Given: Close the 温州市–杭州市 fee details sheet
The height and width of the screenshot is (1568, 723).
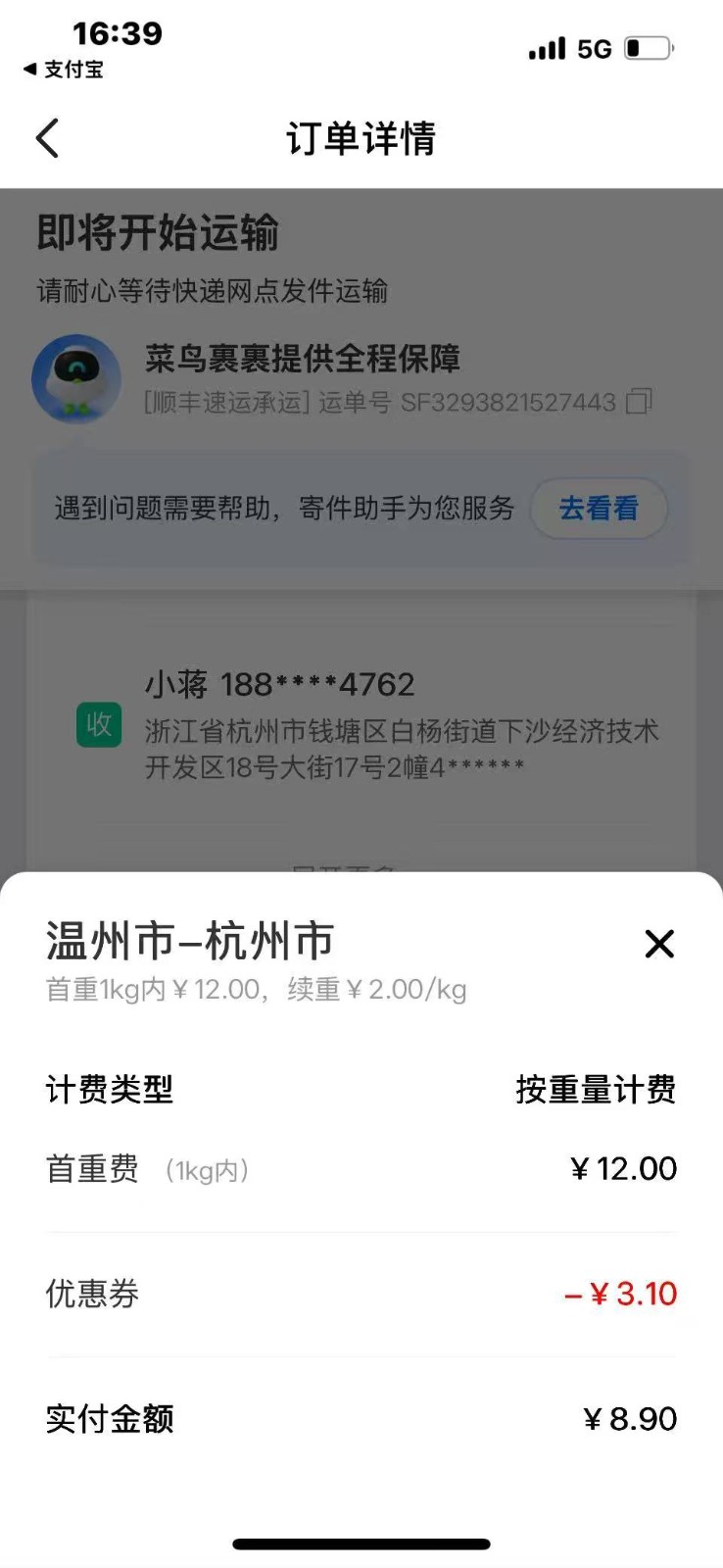Looking at the screenshot, I should [659, 944].
